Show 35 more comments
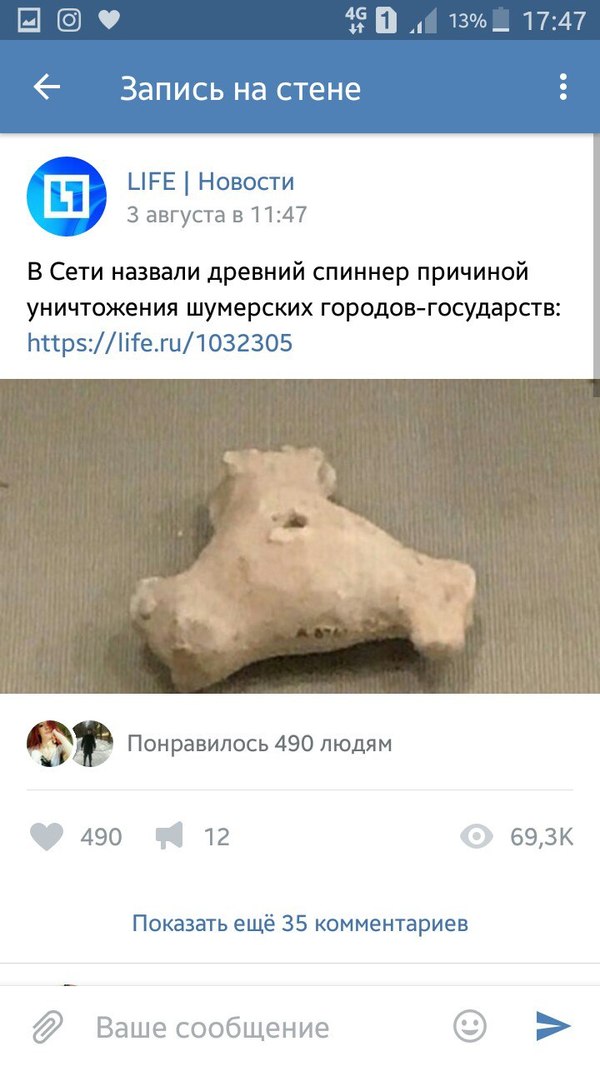The height and width of the screenshot is (1066, 600). (x=300, y=923)
